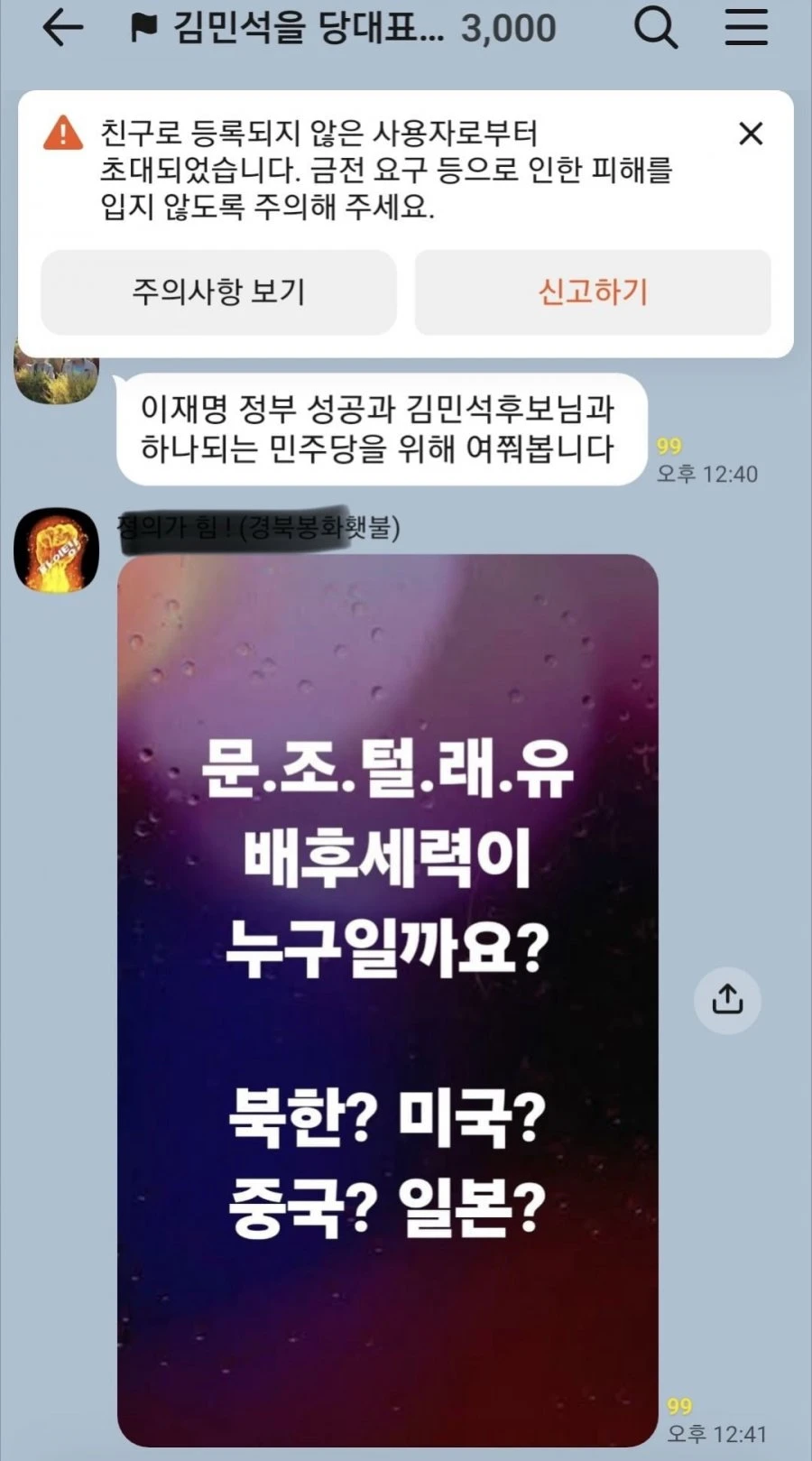Screen dimensions: 812x1461
Task: Dismiss the unregistered-user warning banner
Action: point(751,134)
